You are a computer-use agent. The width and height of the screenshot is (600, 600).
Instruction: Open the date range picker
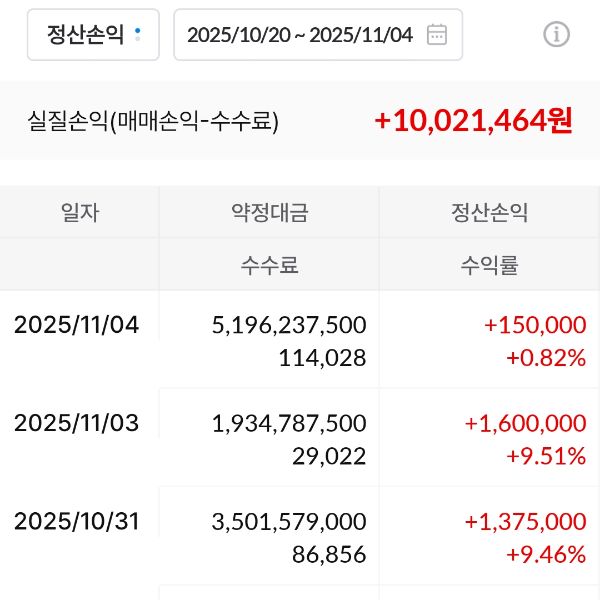318,35
